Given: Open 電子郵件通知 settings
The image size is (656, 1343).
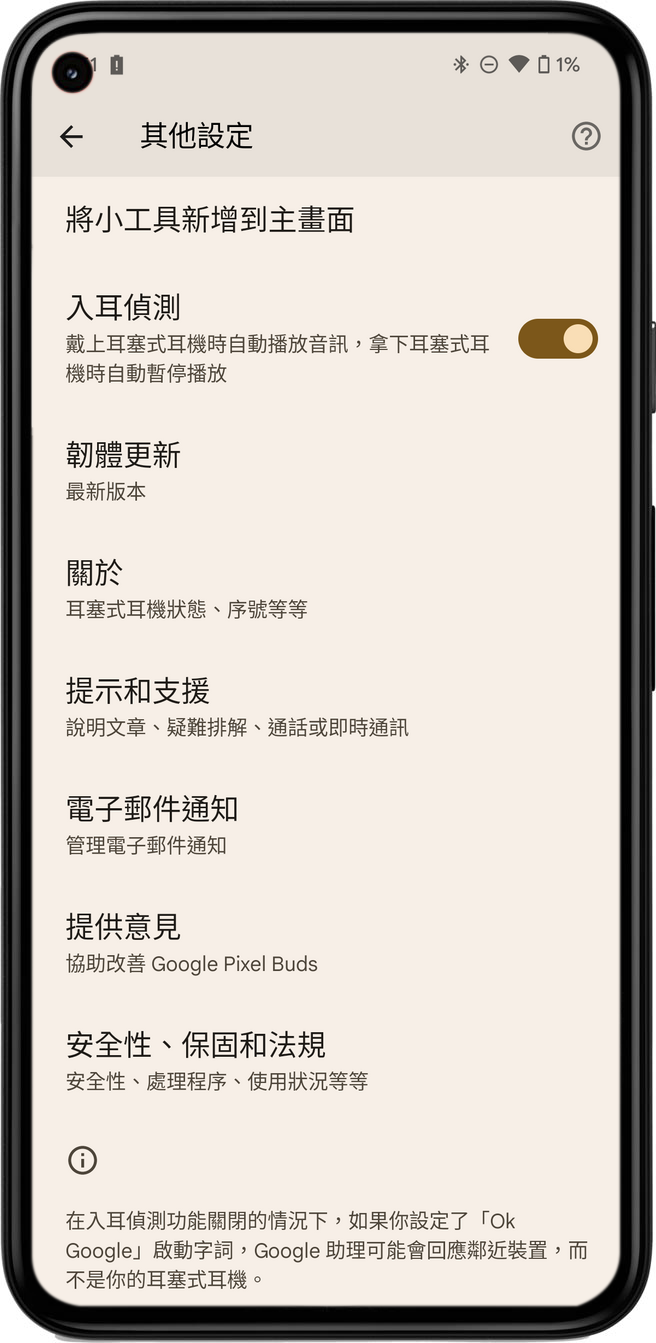Looking at the screenshot, I should coord(152,824).
